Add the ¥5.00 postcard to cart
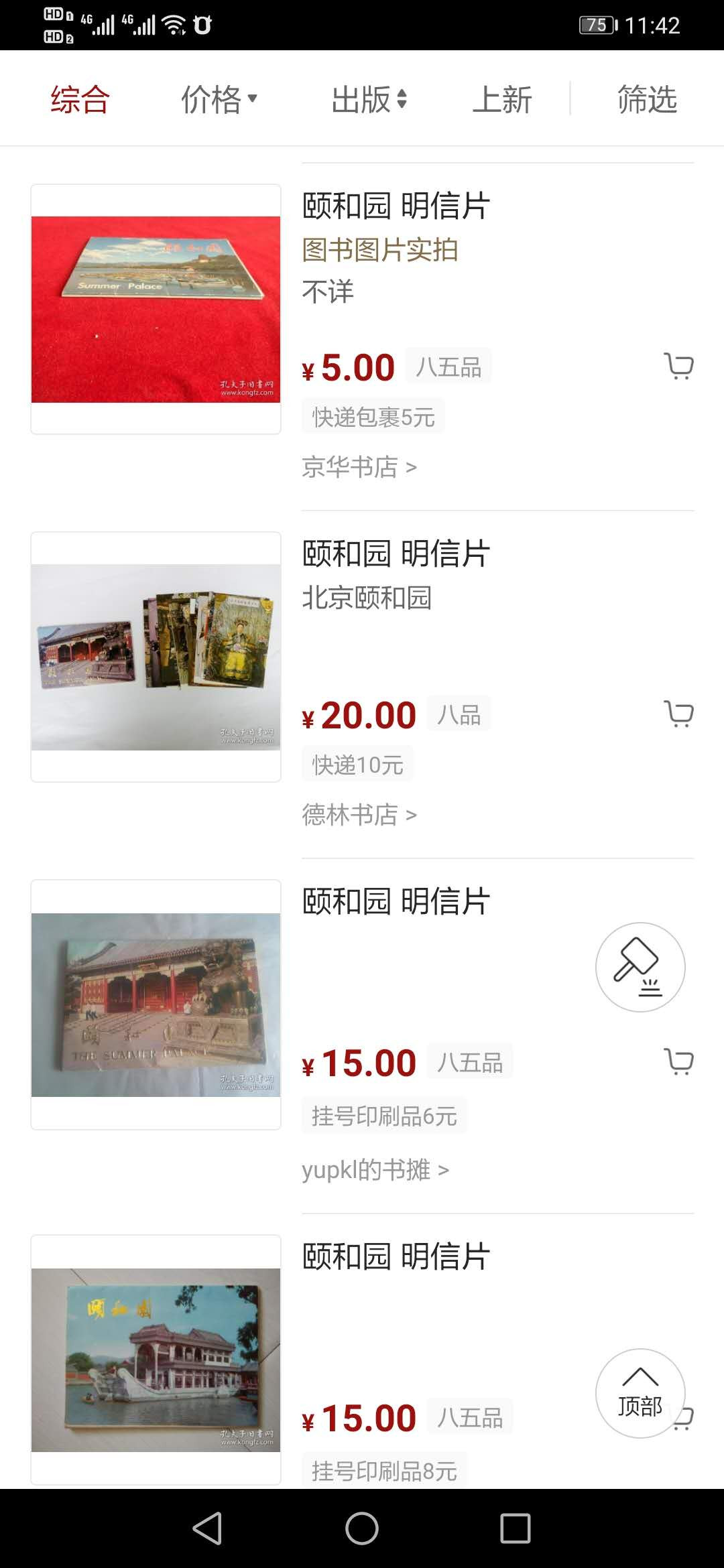The height and width of the screenshot is (1568, 724). [678, 367]
